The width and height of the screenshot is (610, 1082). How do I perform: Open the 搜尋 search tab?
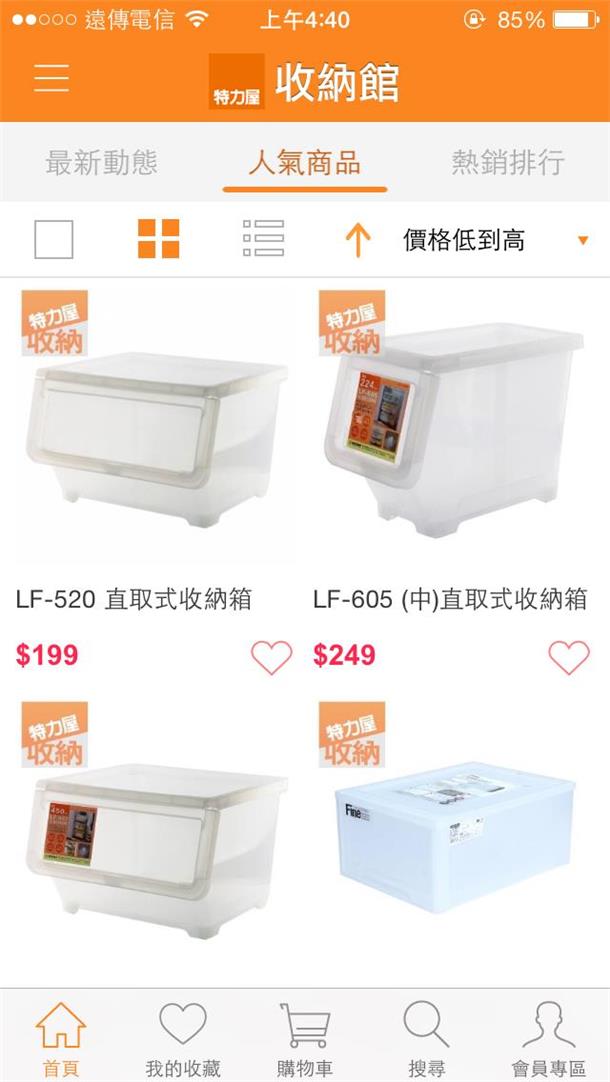(427, 1038)
